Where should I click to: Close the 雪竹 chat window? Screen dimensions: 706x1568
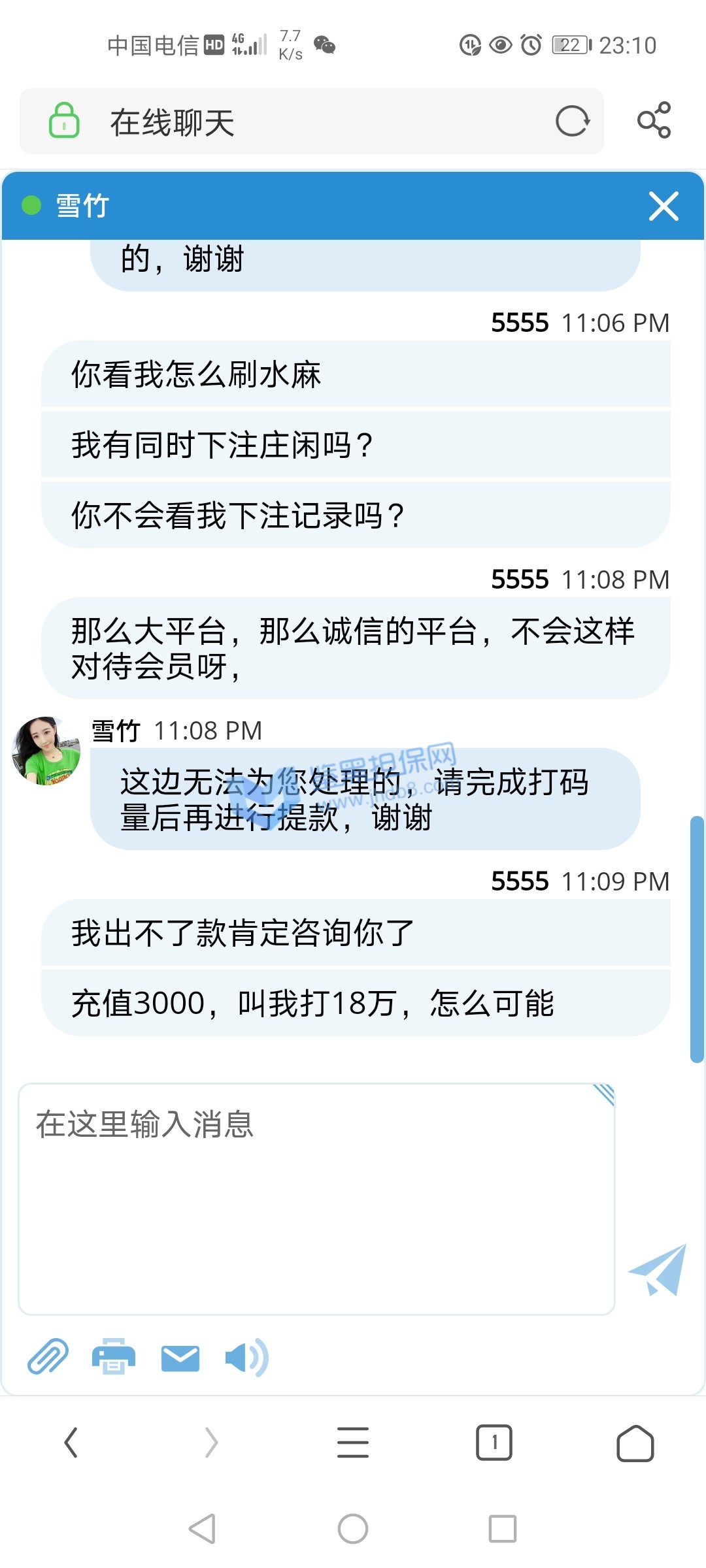(x=663, y=206)
